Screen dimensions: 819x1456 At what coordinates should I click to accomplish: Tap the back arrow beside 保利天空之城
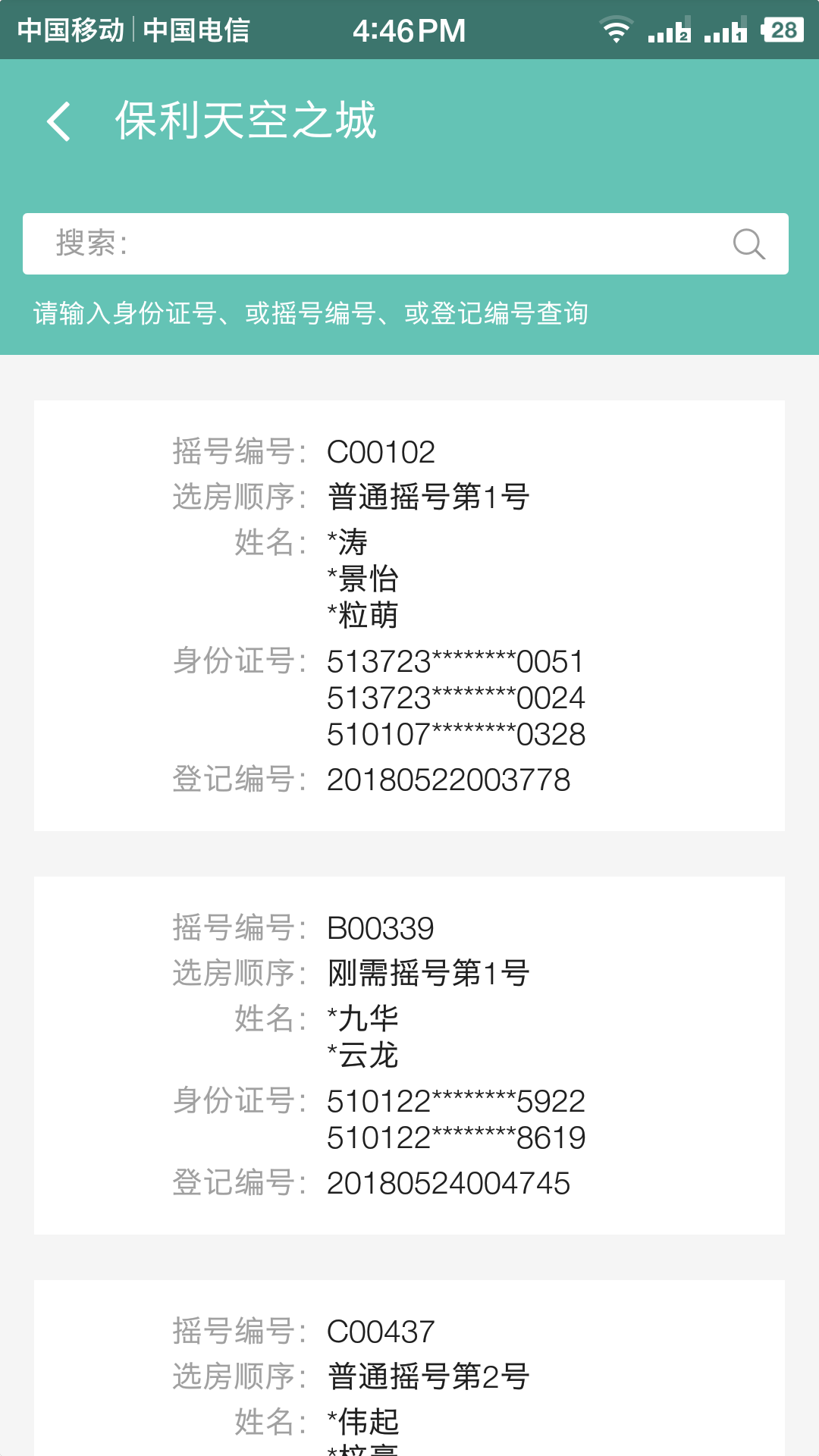coord(58,122)
